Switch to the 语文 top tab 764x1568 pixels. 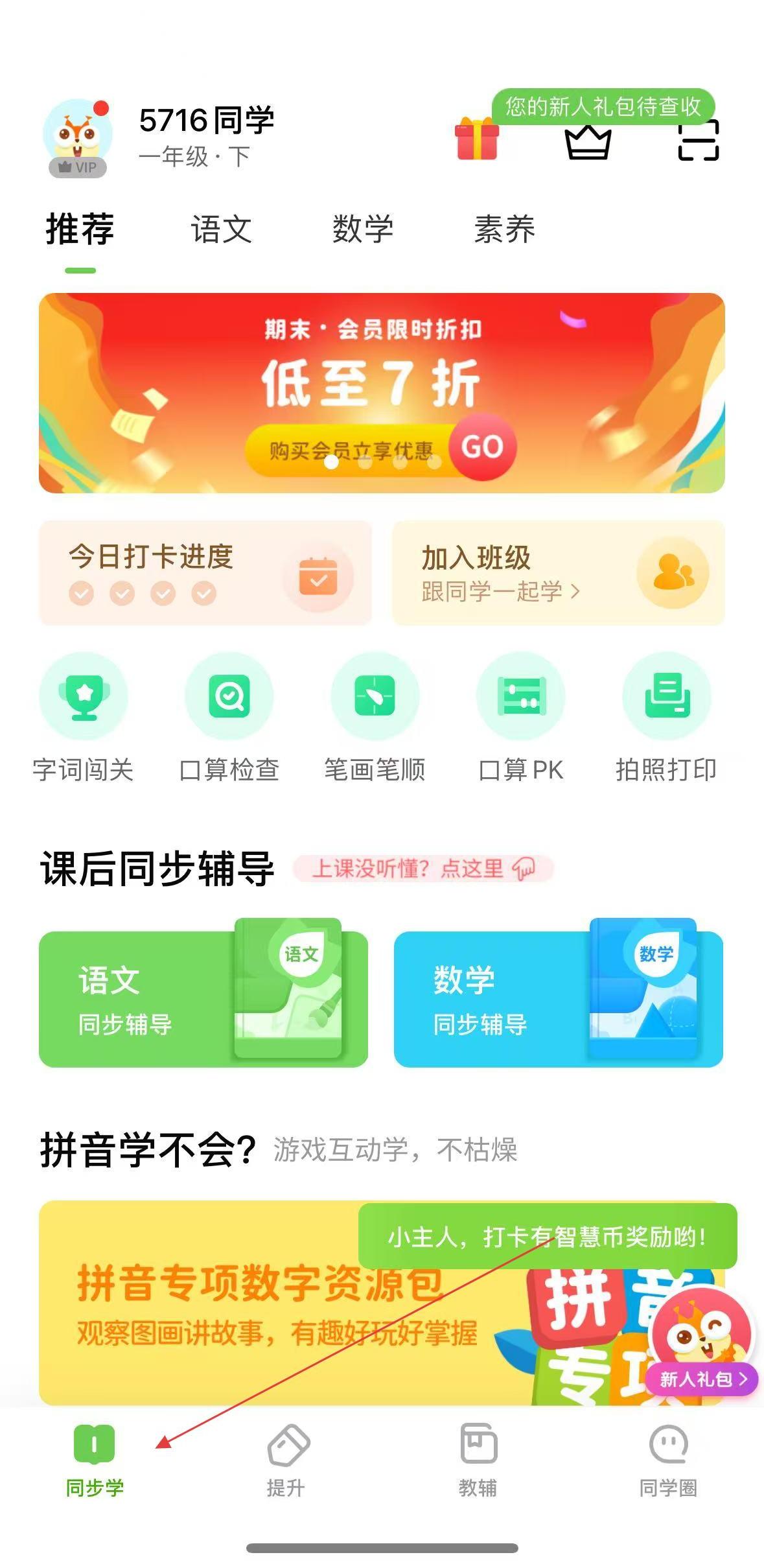[221, 229]
